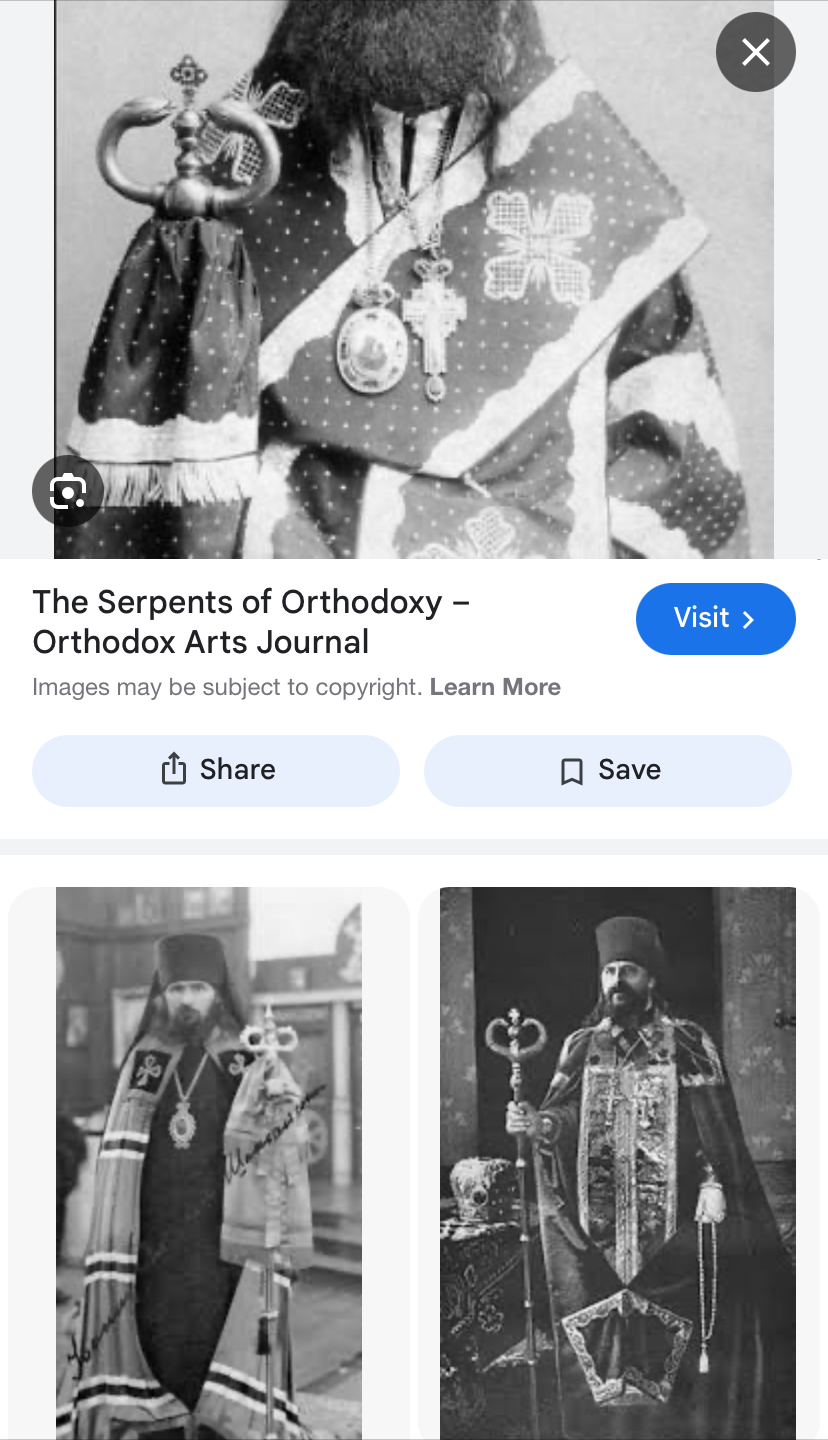The width and height of the screenshot is (828, 1440).
Task: Save this image to collections
Action: coord(608,770)
